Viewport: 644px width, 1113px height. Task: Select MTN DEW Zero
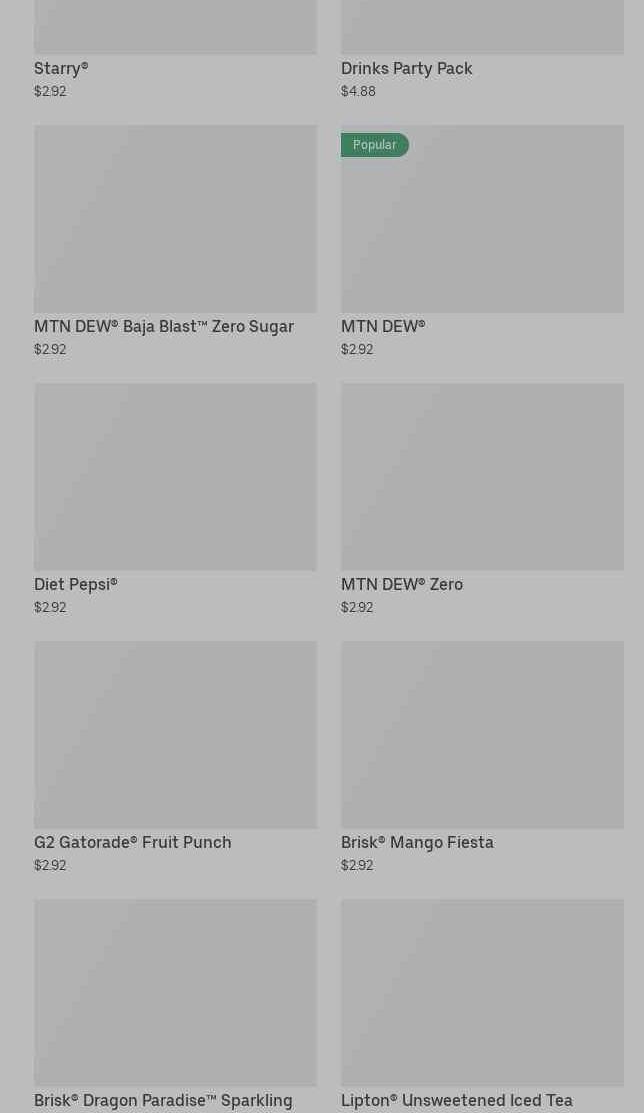coord(482,499)
